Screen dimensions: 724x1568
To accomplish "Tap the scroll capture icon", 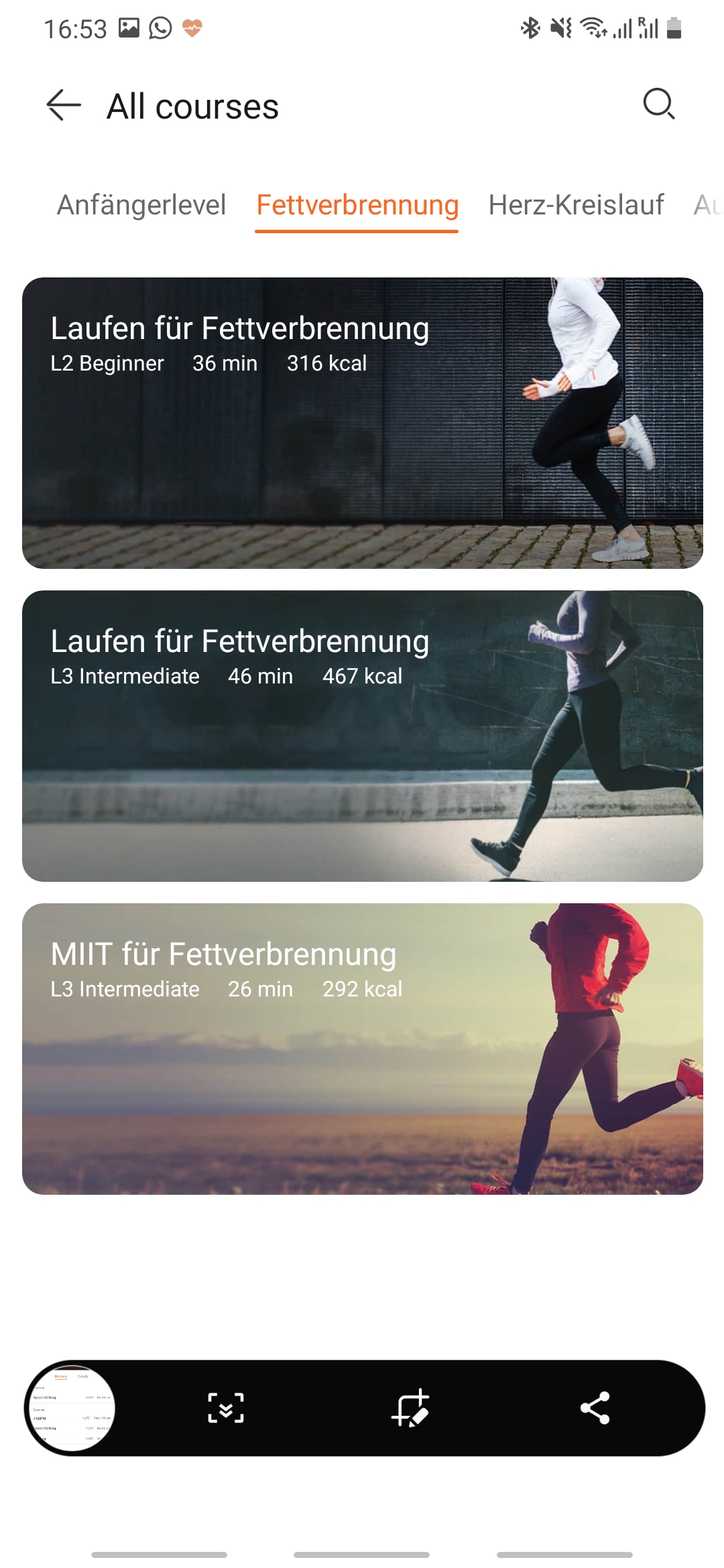I will [x=226, y=1408].
